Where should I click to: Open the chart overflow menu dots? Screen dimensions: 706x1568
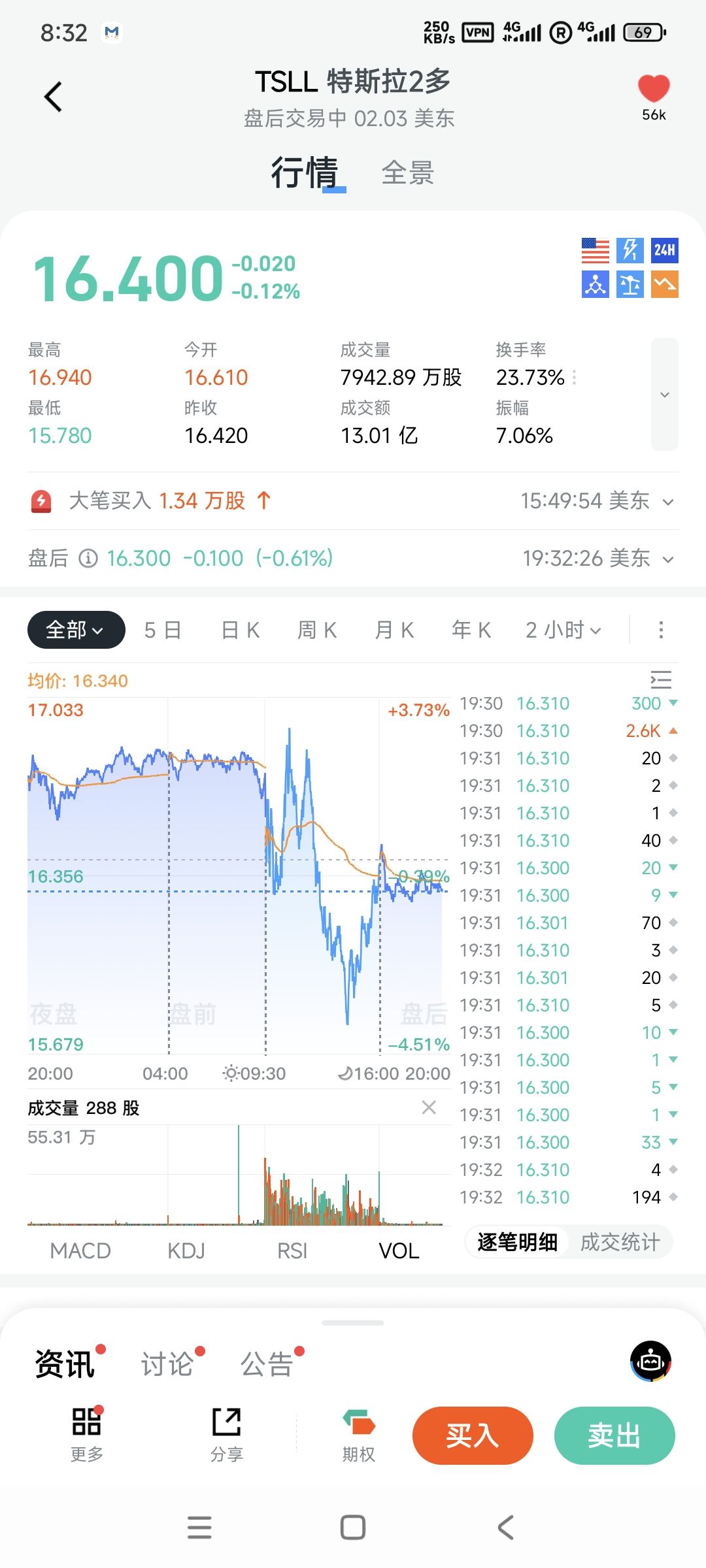click(661, 630)
